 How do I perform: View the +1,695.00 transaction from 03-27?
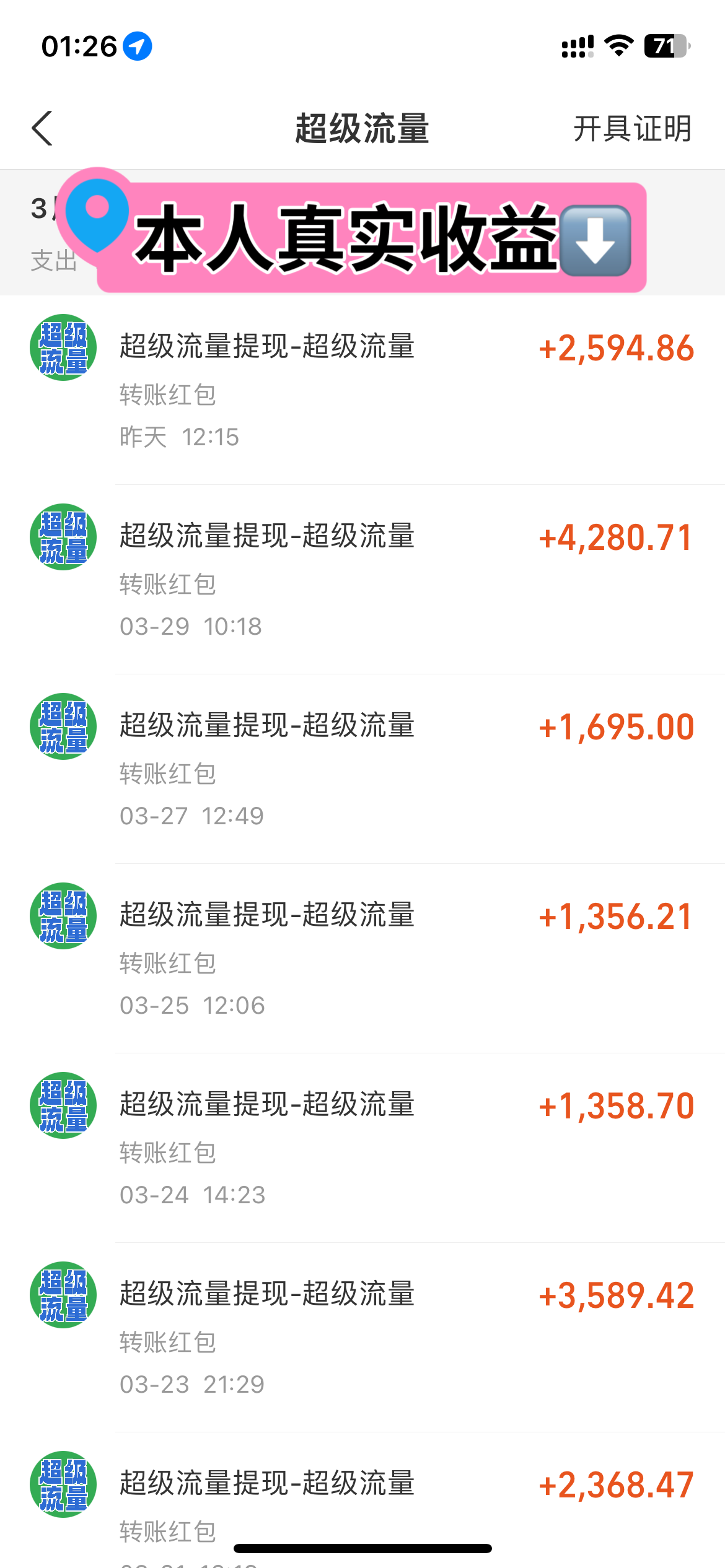(x=362, y=769)
